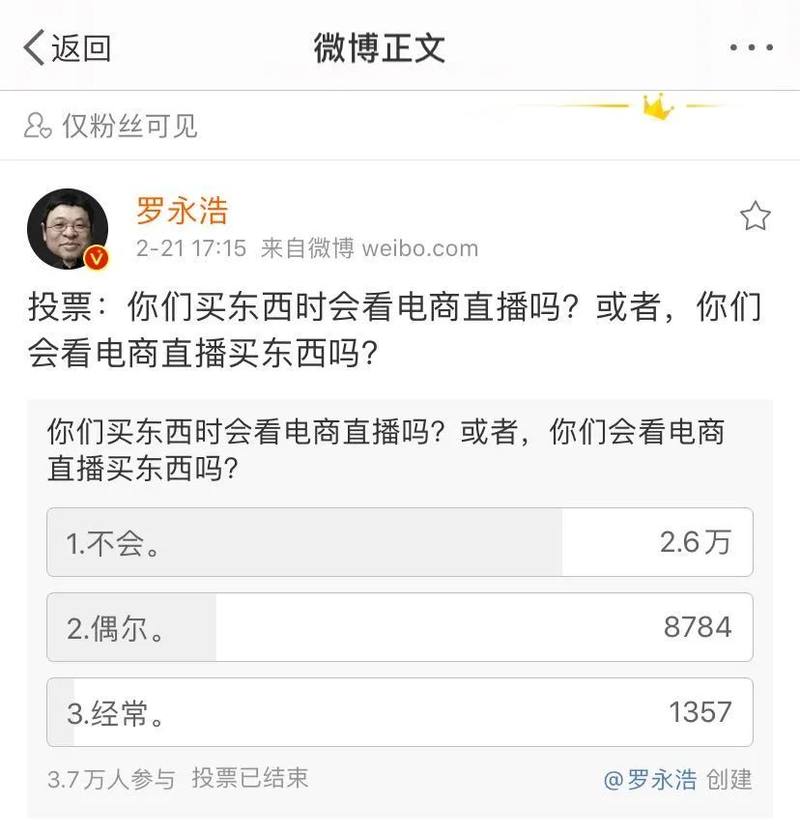This screenshot has width=800, height=833.
Task: Go back using the 返回 button
Action: [66, 47]
